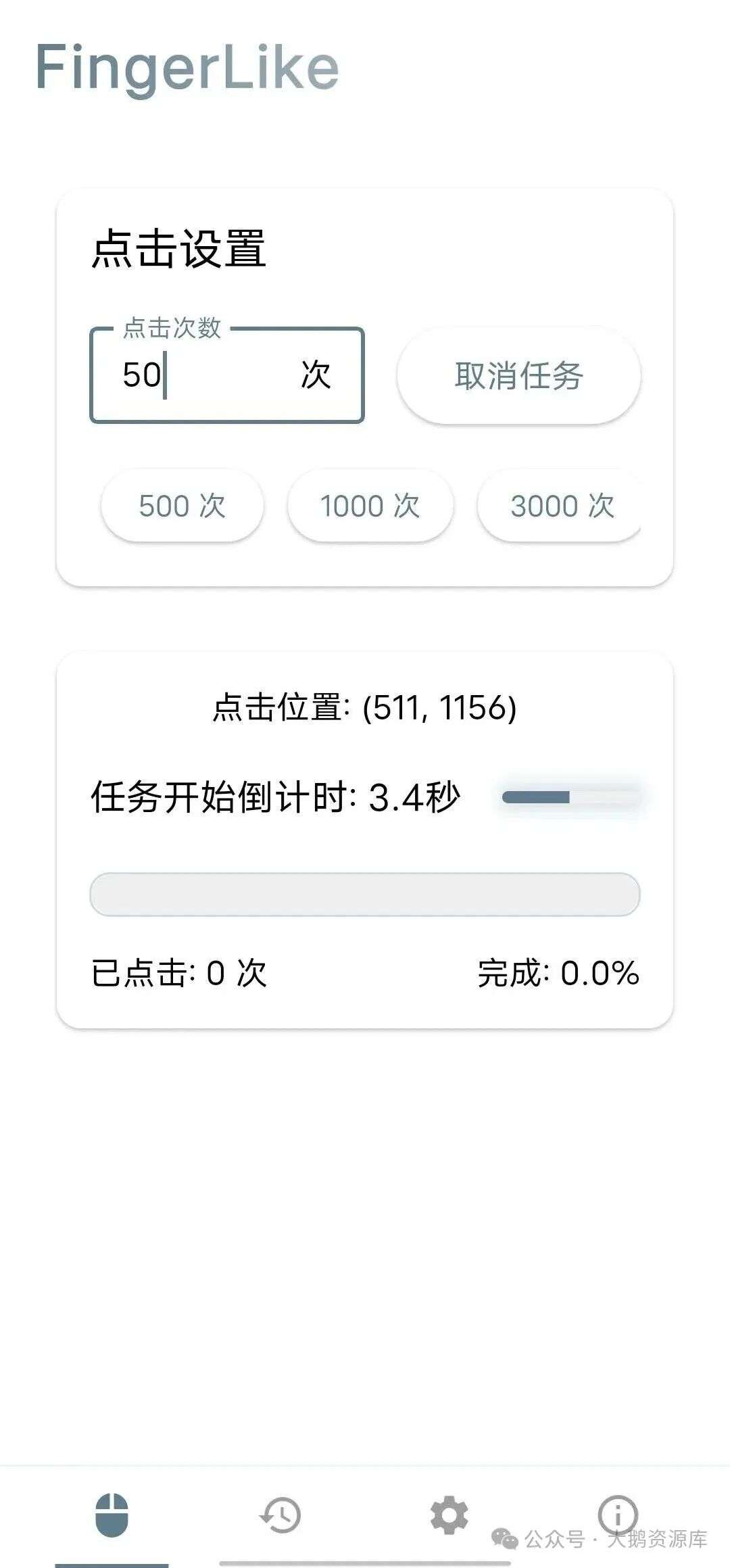Pick the 3000 次 preset chip
Screen dimensions: 730x1568
pos(560,506)
